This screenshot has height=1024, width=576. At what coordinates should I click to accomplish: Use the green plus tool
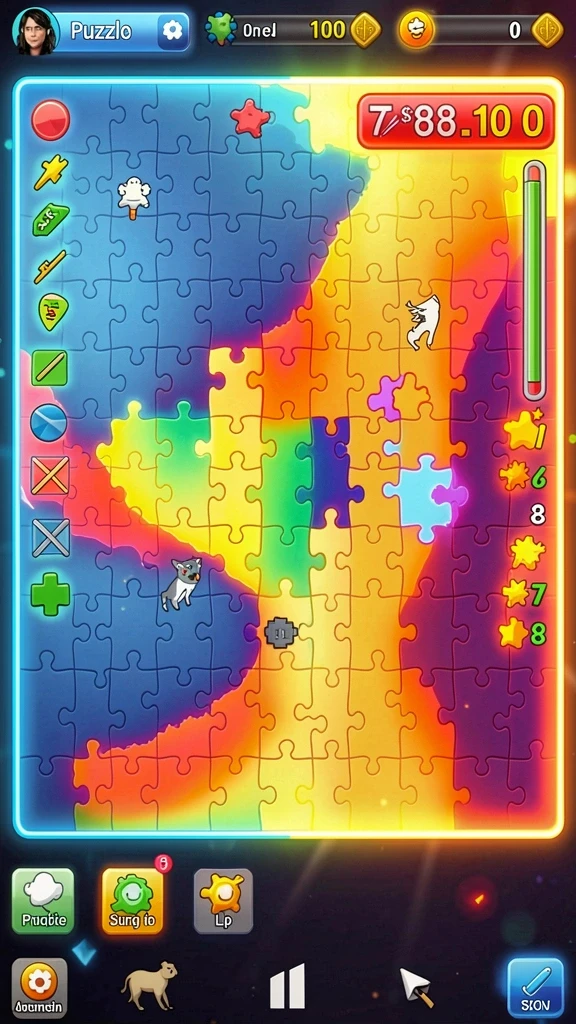[x=50, y=594]
